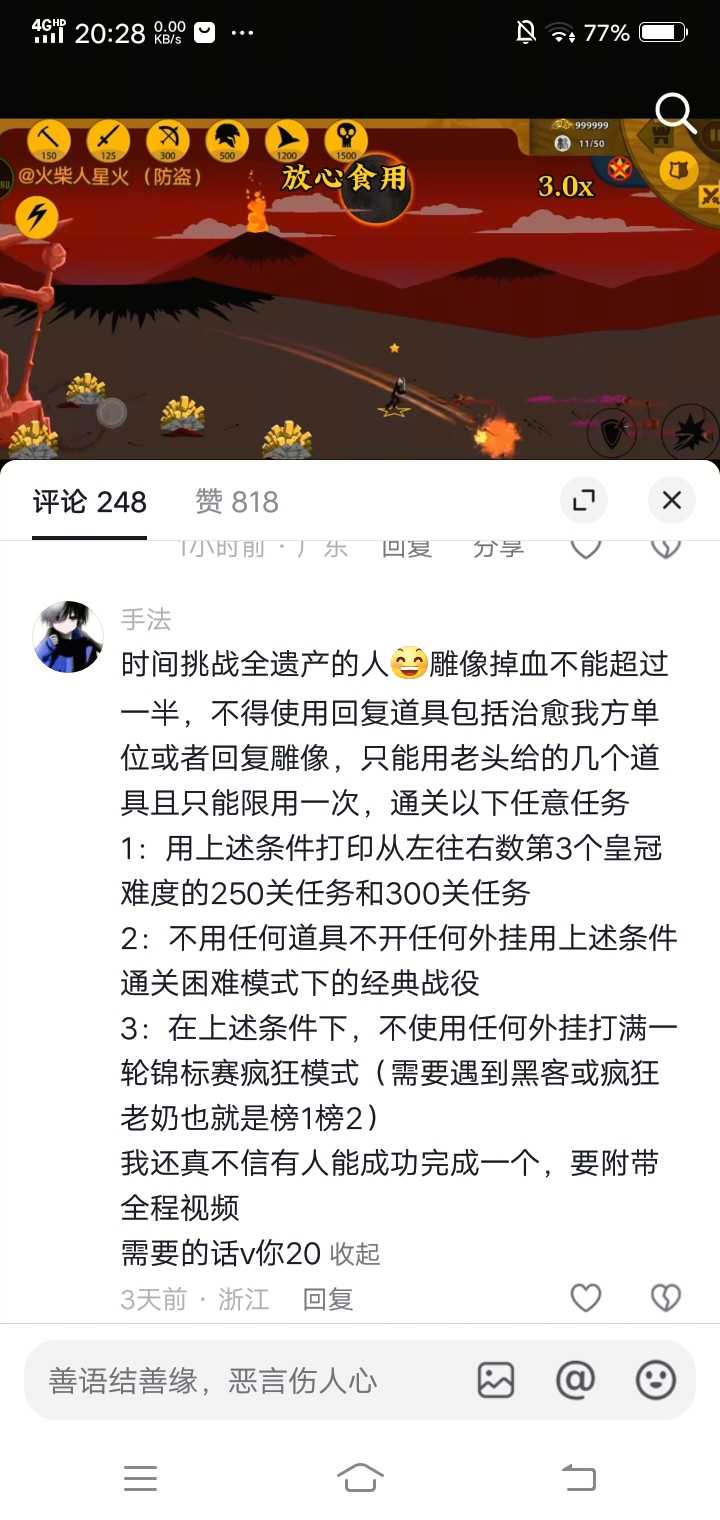Reply to 手法's comment
The image size is (720, 1520).
pos(328,1299)
